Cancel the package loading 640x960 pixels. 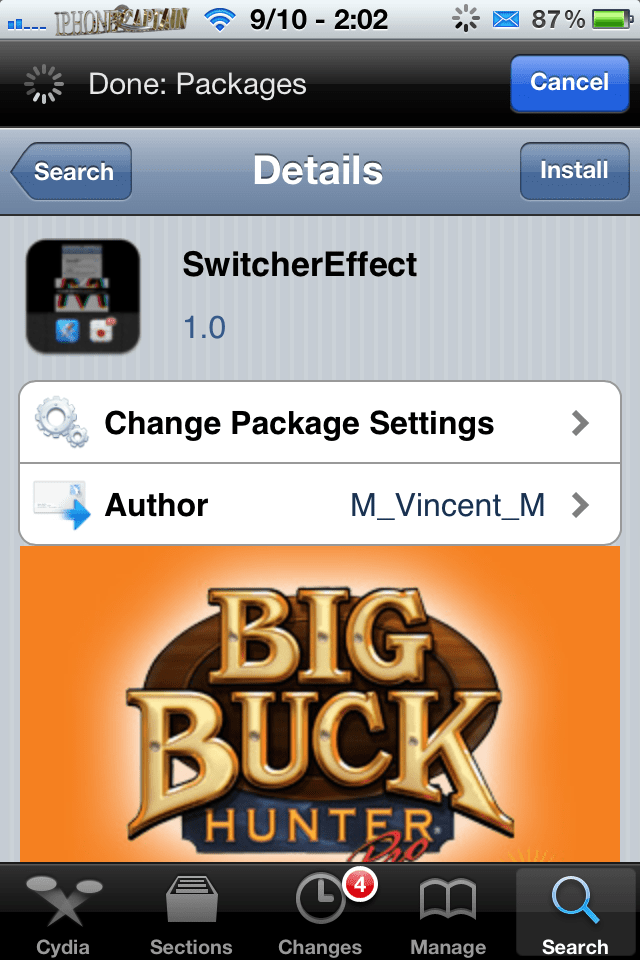point(569,83)
